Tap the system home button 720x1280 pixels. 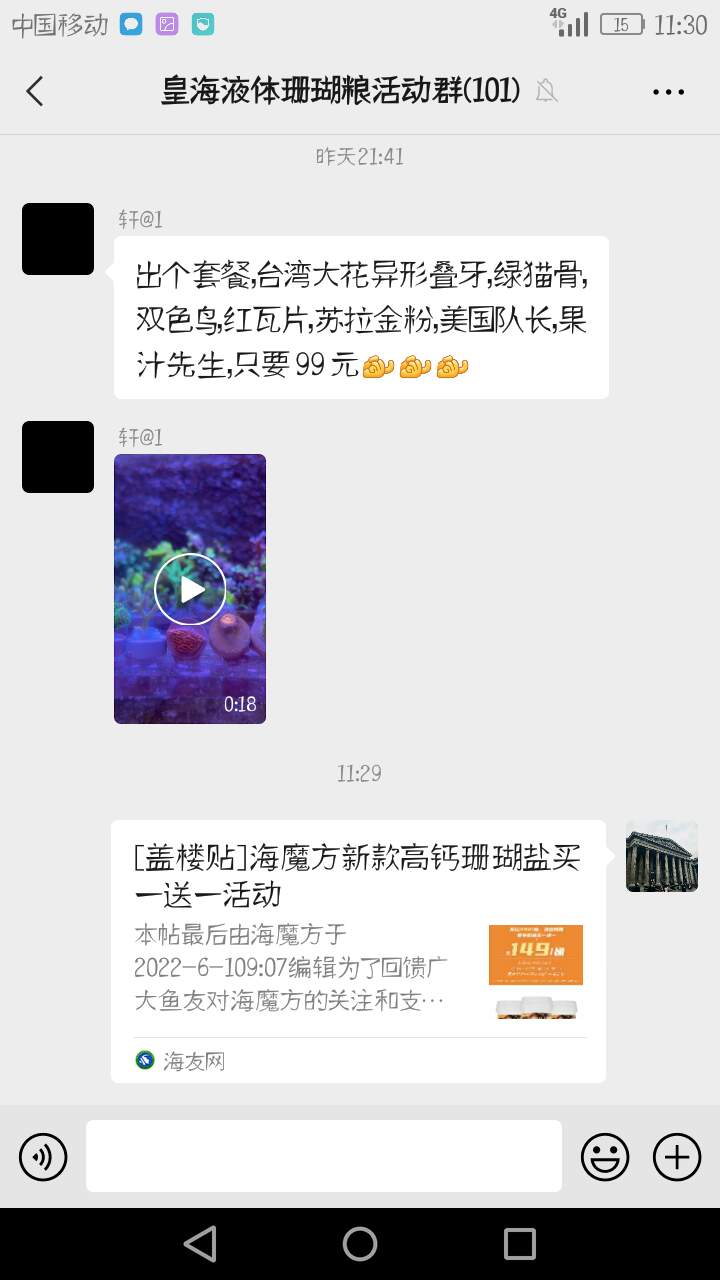pyautogui.click(x=360, y=1244)
